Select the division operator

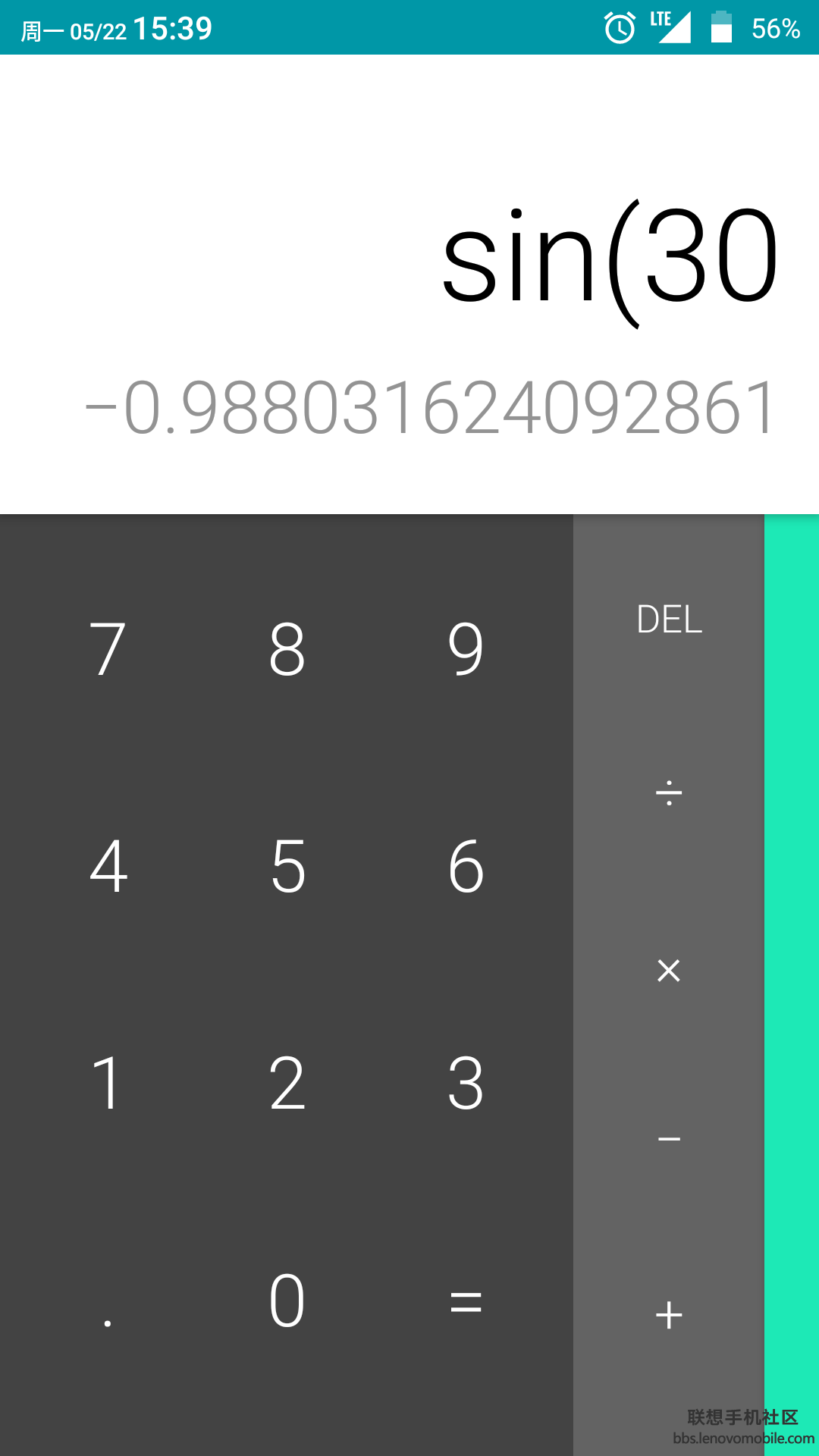point(669,793)
